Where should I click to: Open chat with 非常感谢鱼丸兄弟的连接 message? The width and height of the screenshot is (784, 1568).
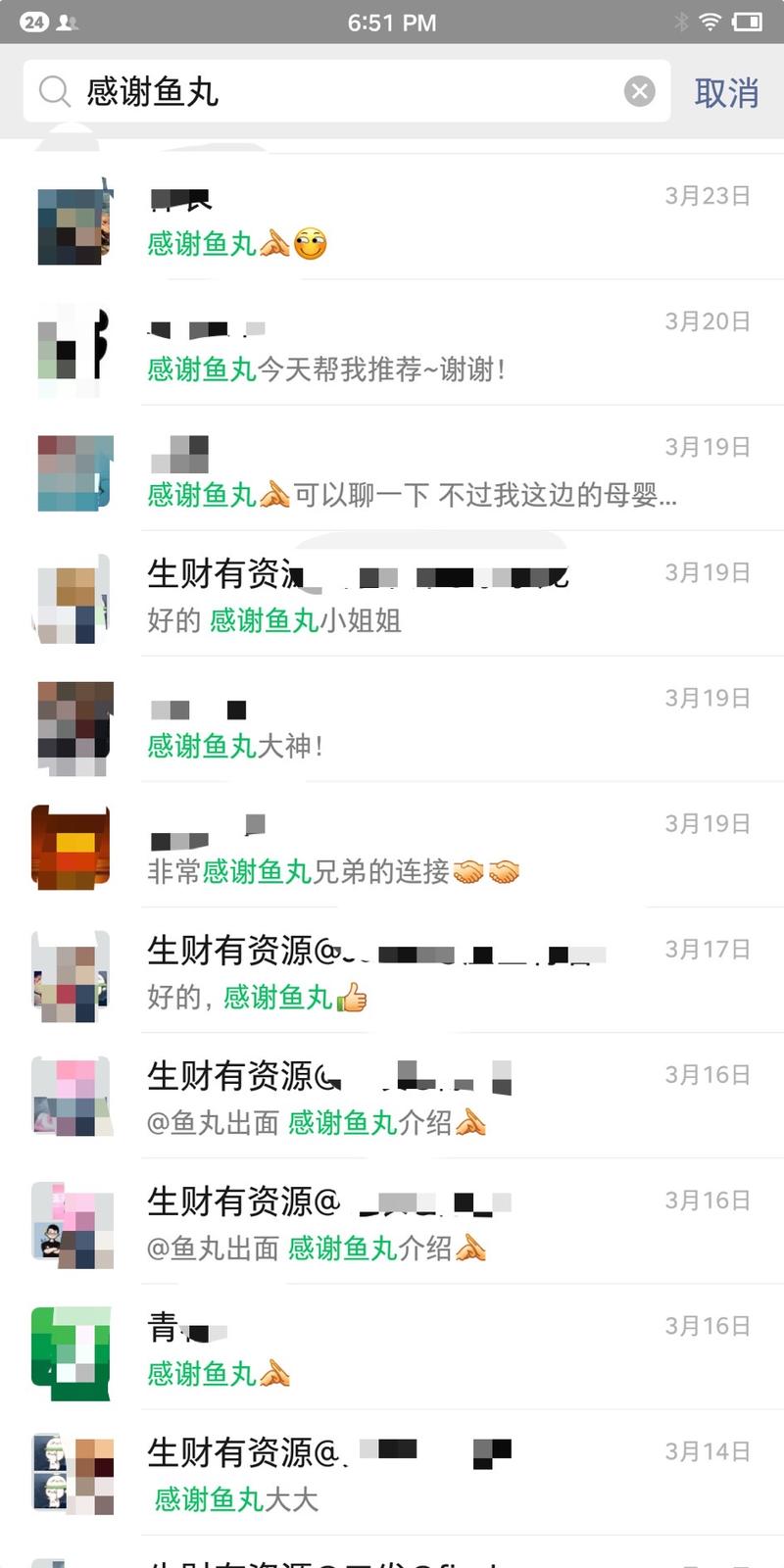click(x=392, y=848)
